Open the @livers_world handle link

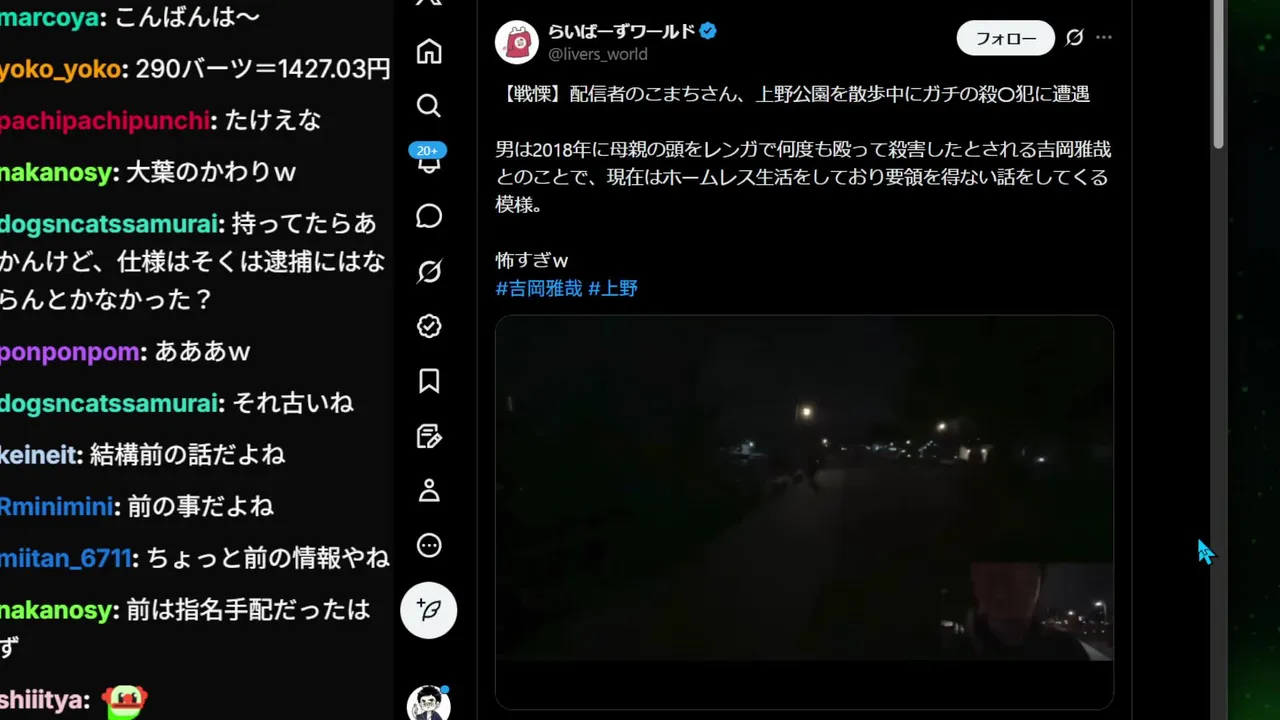[x=598, y=54]
